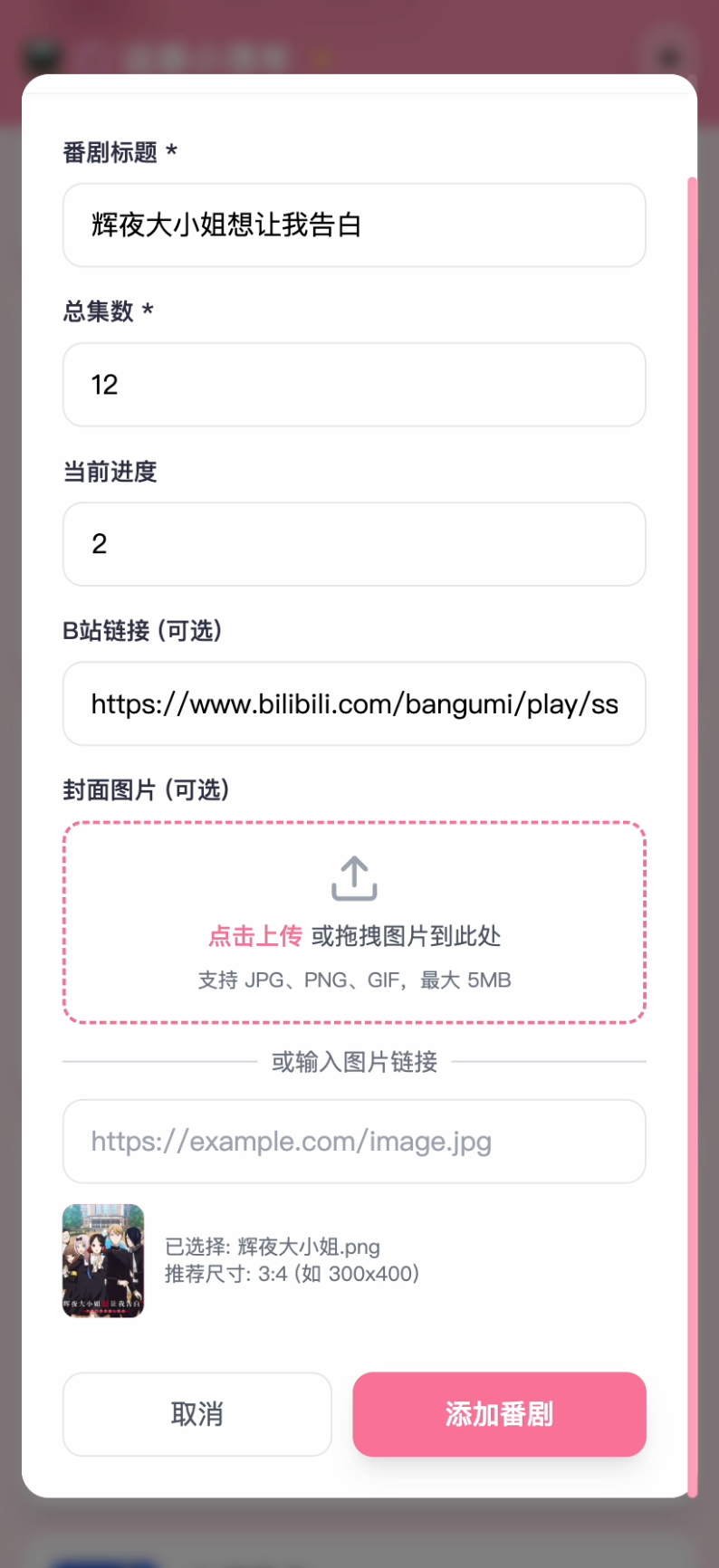This screenshot has height=1568, width=719.
Task: Click the 图片链接 URL input field
Action: pyautogui.click(x=354, y=1142)
